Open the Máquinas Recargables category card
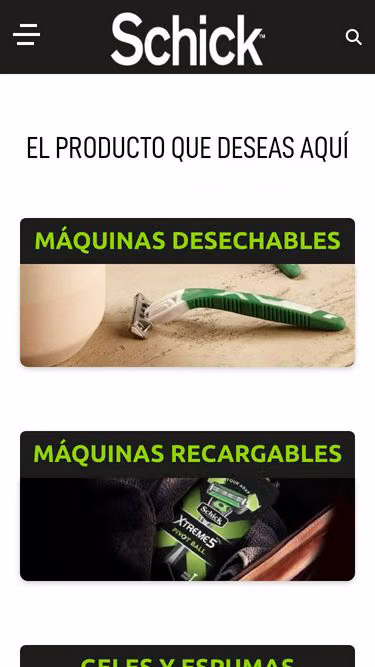 [x=188, y=506]
